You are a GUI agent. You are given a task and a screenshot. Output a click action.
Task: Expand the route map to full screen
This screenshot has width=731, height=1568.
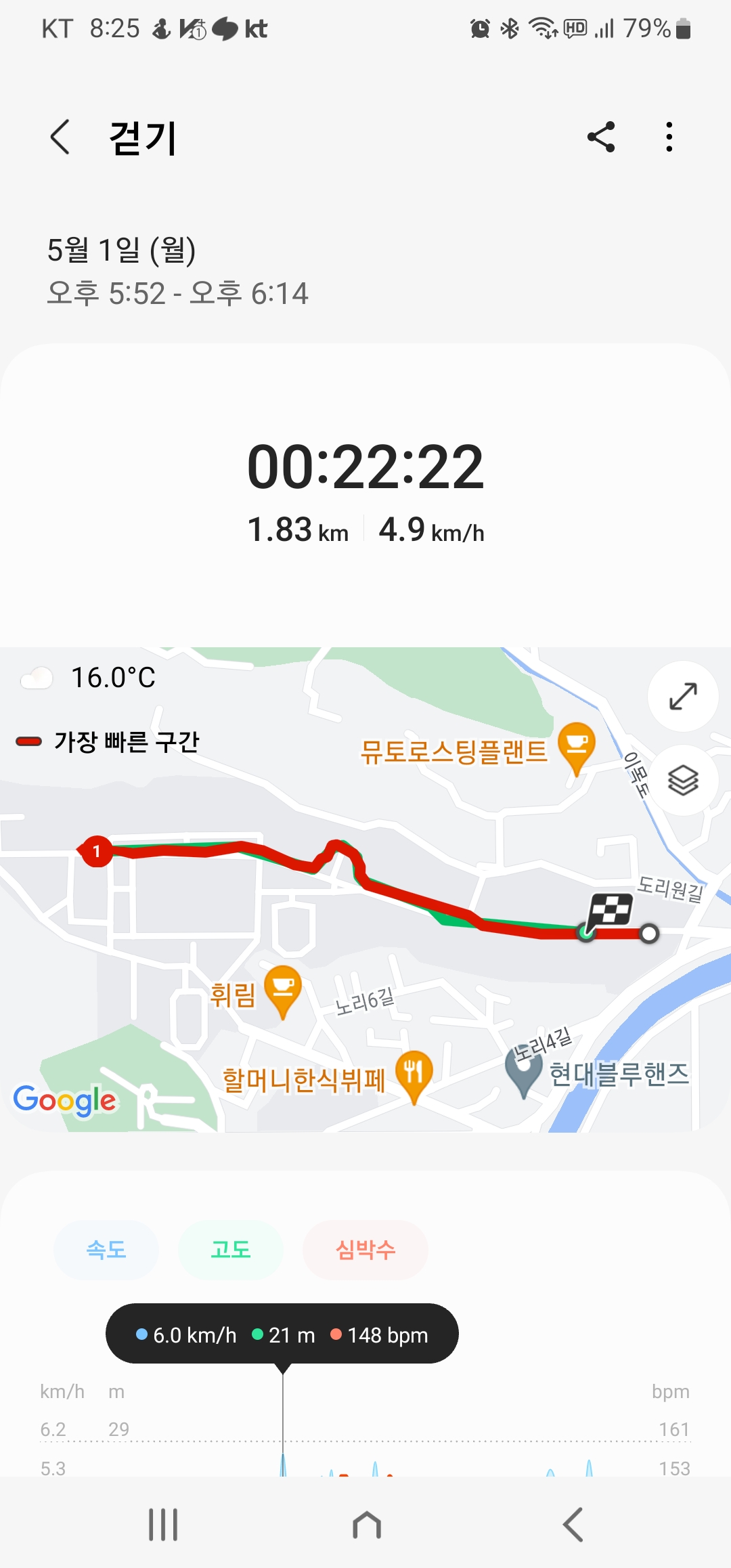682,696
